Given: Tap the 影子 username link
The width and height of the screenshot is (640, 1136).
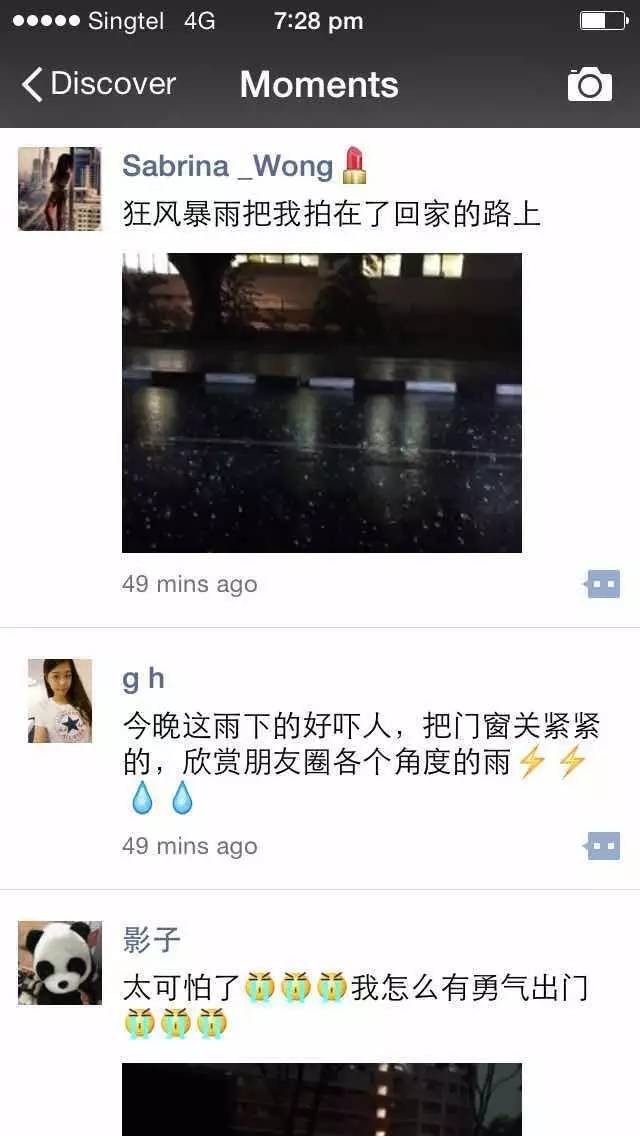Looking at the screenshot, I should tap(151, 940).
